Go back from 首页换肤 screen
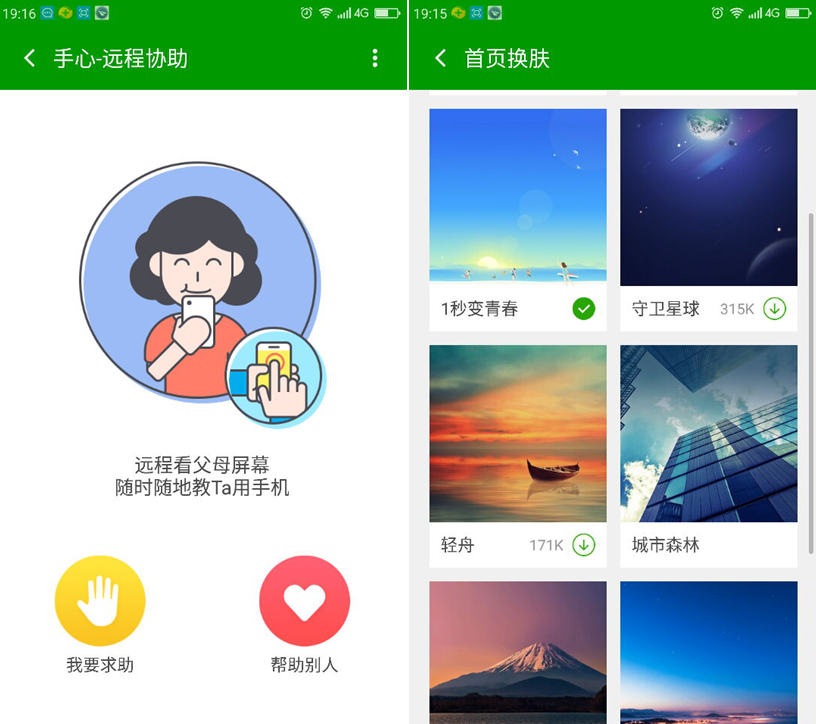Image resolution: width=816 pixels, height=724 pixels. [441, 58]
